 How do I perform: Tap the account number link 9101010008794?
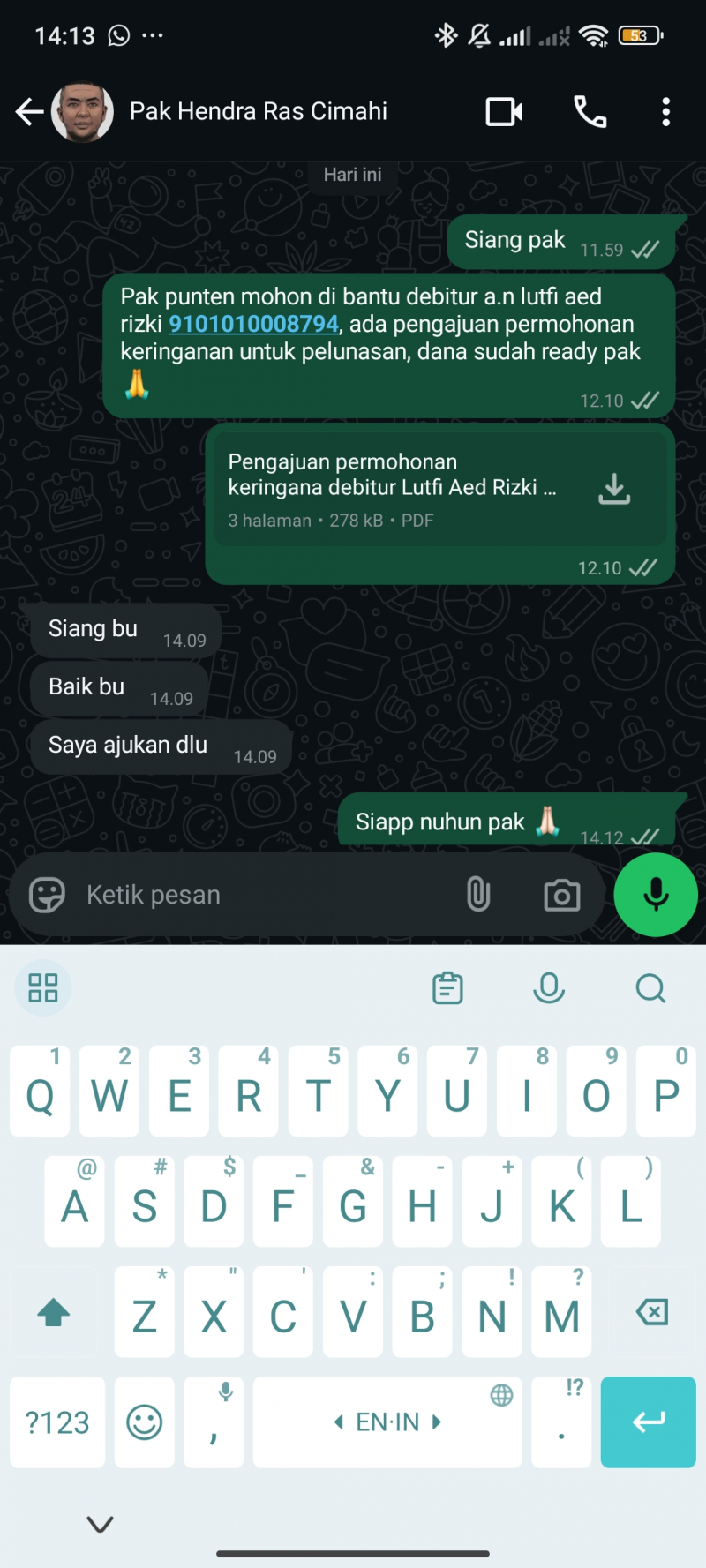pos(253,325)
